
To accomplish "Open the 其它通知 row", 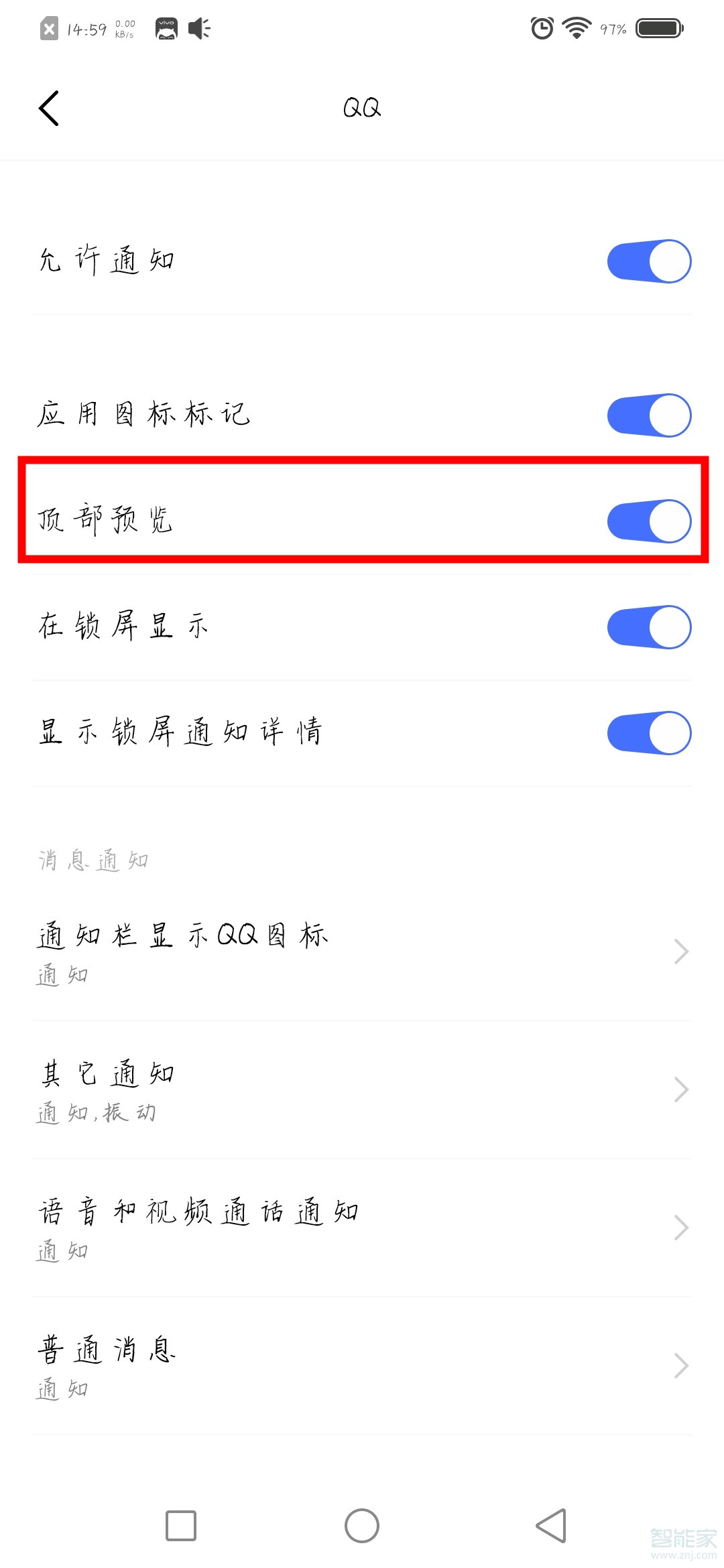I will (362, 1090).
